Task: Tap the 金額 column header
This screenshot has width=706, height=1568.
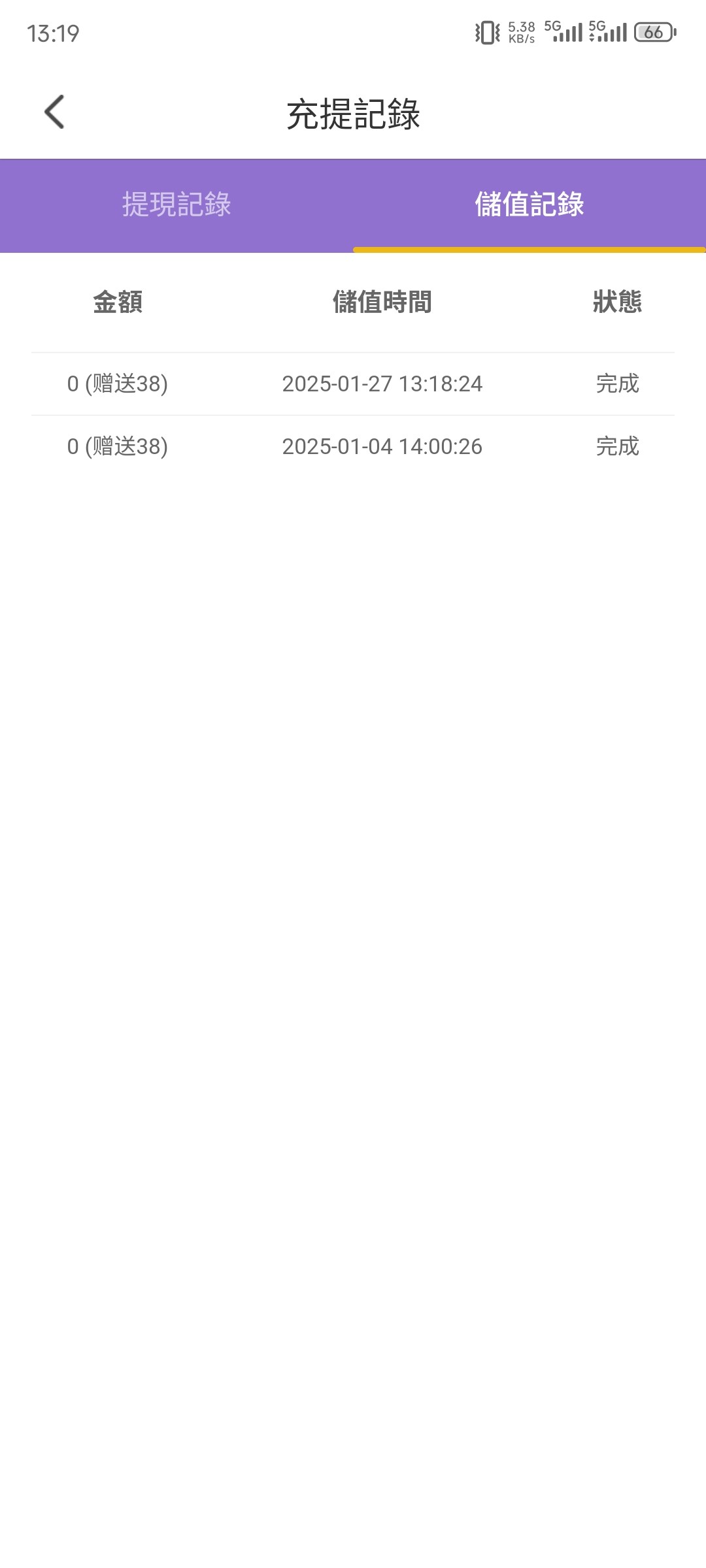Action: (118, 302)
